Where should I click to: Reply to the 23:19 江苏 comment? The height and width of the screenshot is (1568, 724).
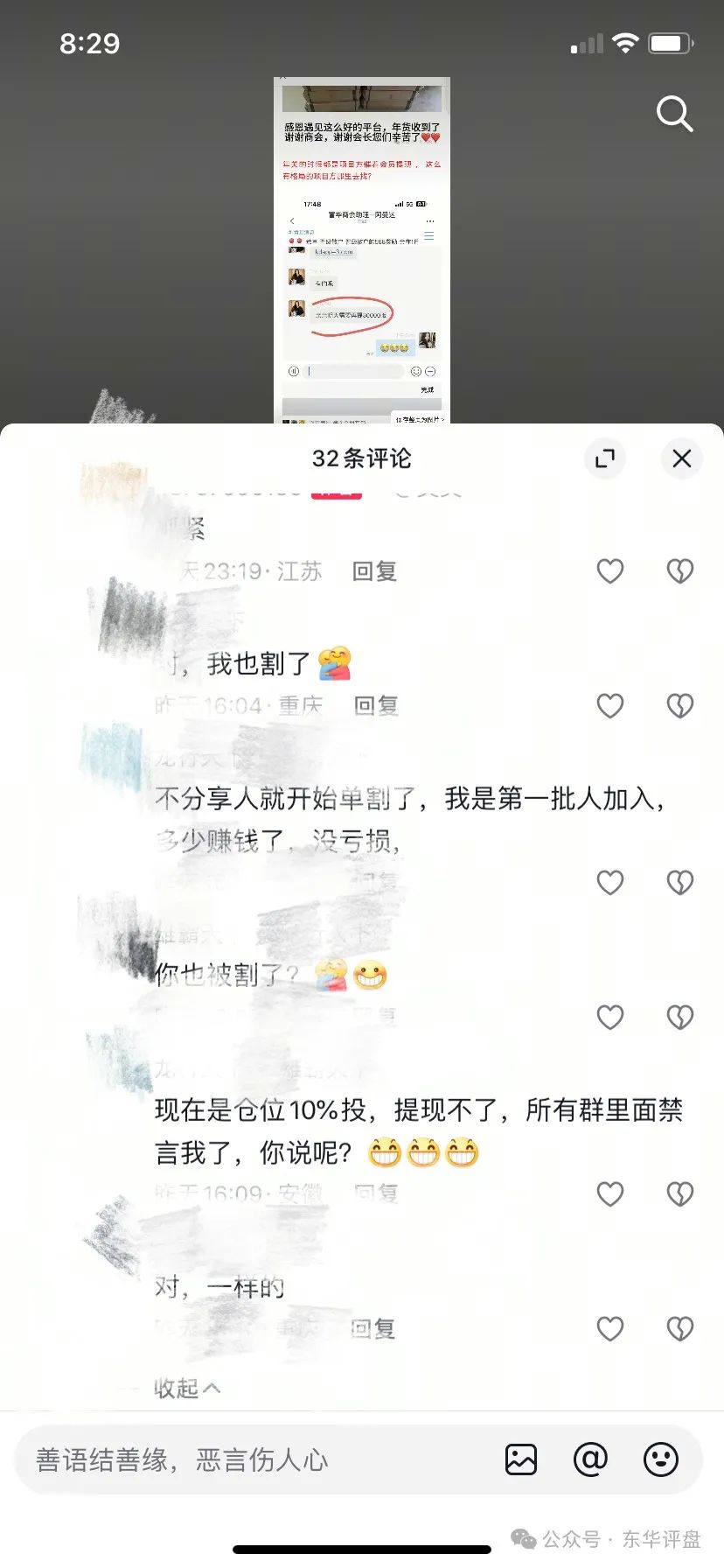tap(374, 571)
